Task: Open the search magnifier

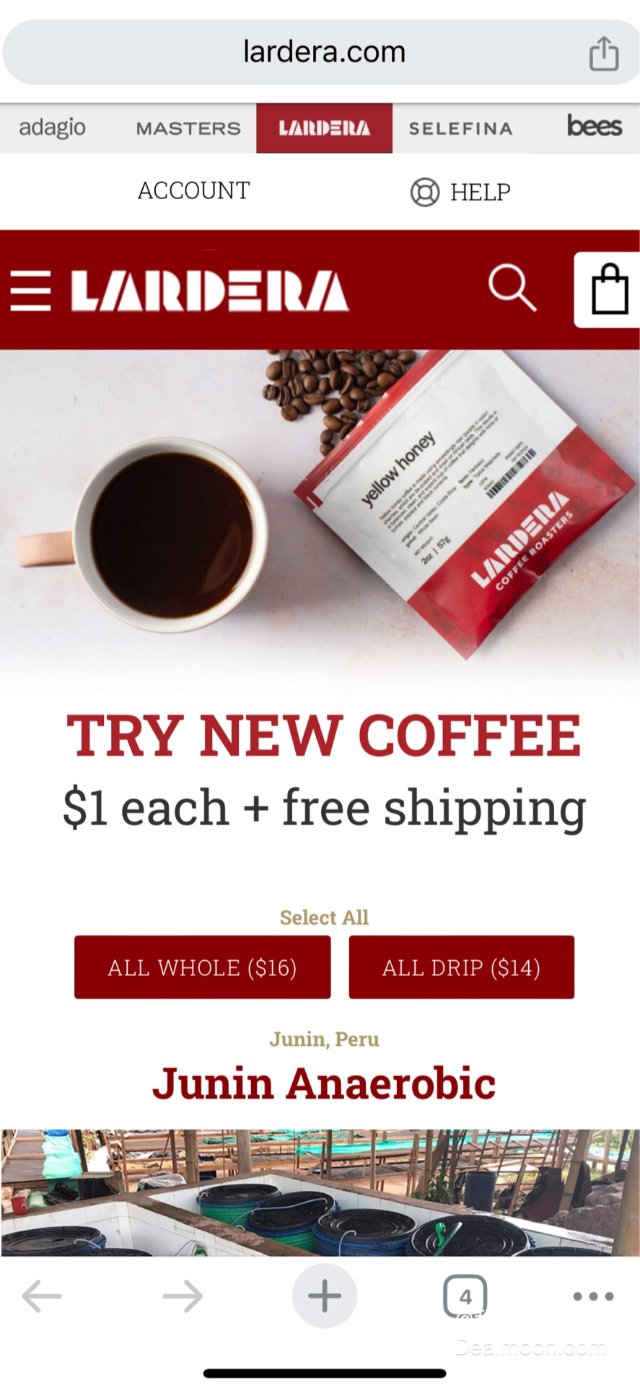Action: tap(512, 289)
